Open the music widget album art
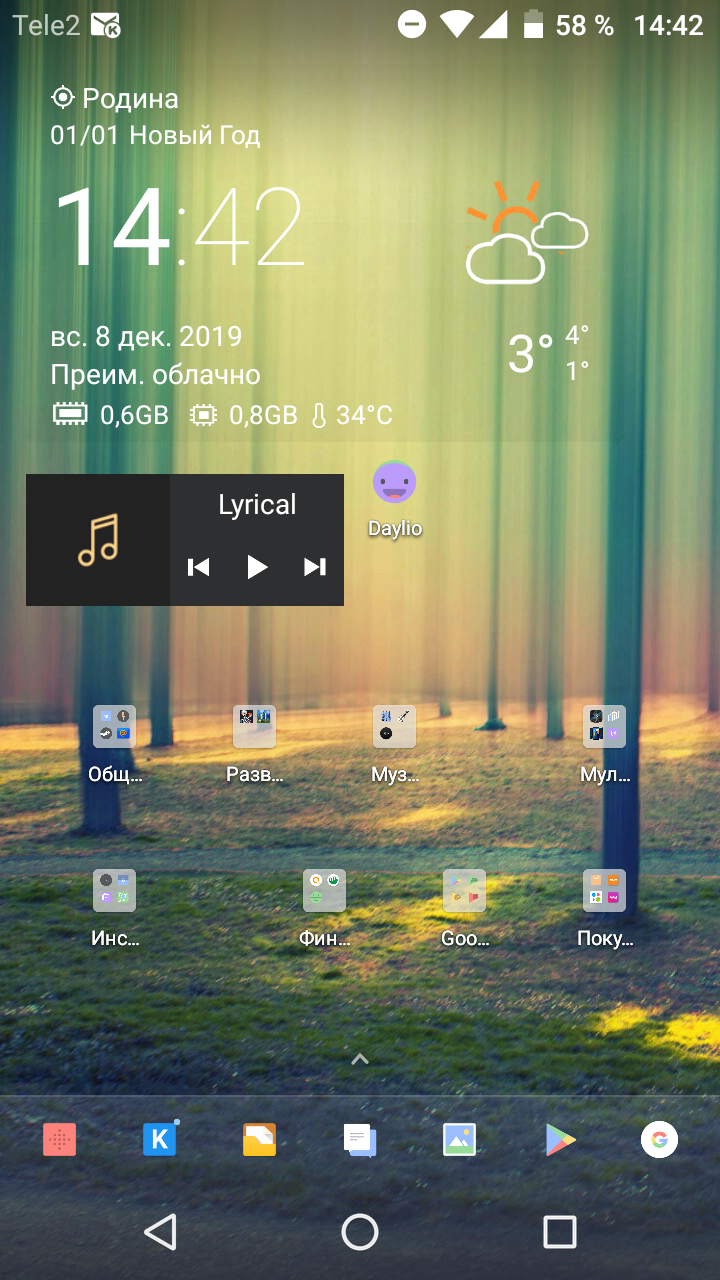This screenshot has width=720, height=1280. (98, 540)
